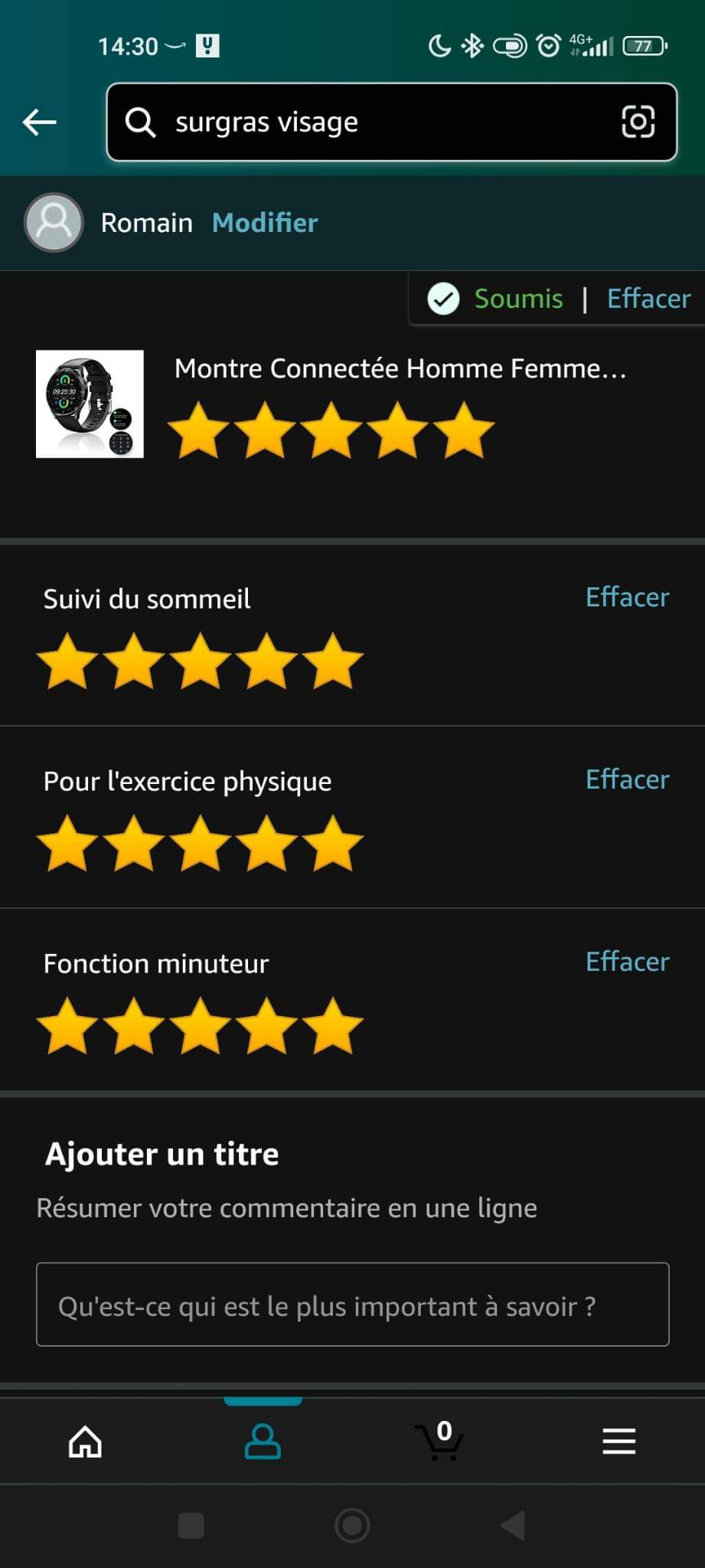Clear the Suivi du sommeil rating

(x=626, y=597)
